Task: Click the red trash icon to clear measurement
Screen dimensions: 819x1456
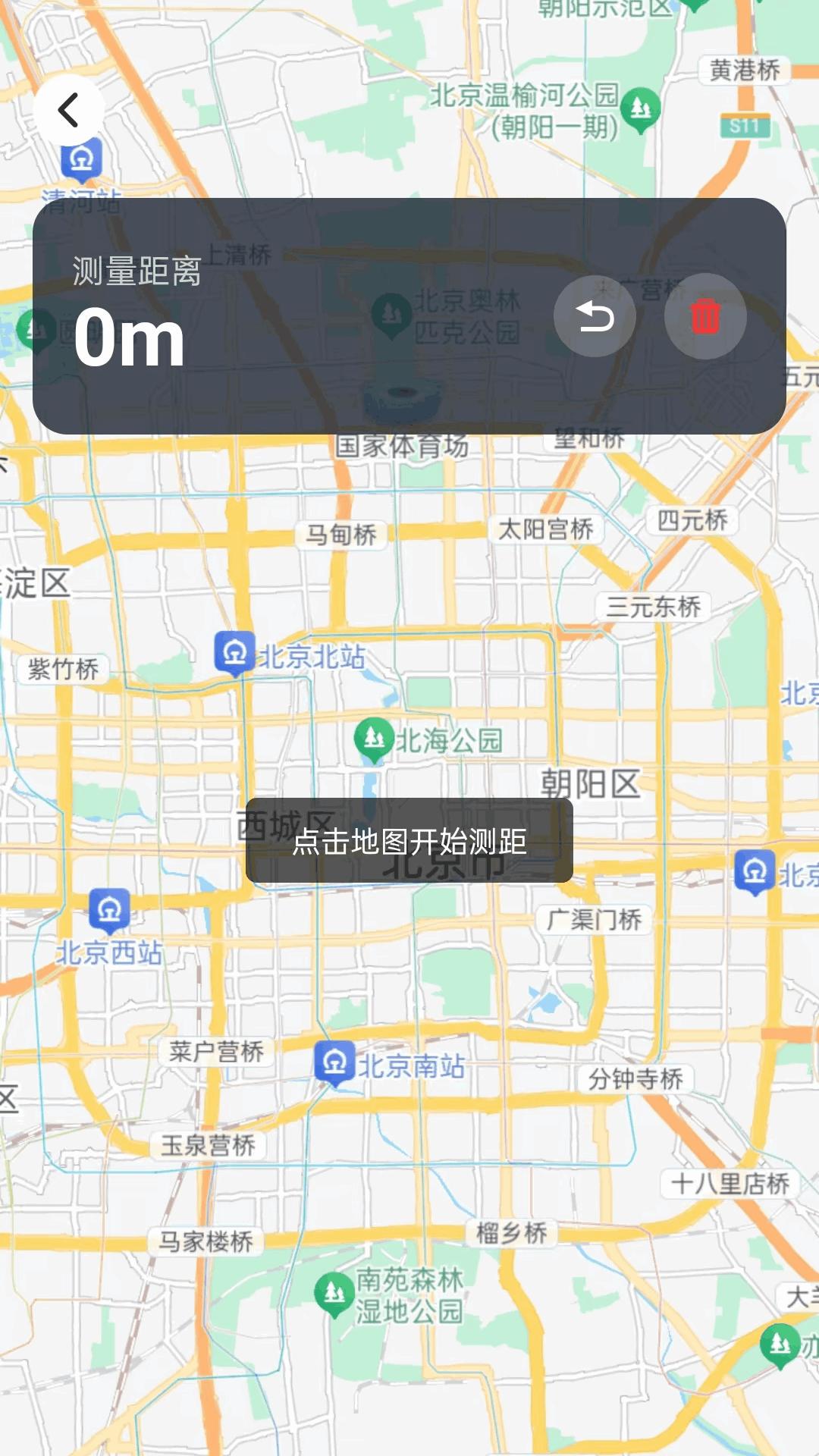Action: point(704,316)
